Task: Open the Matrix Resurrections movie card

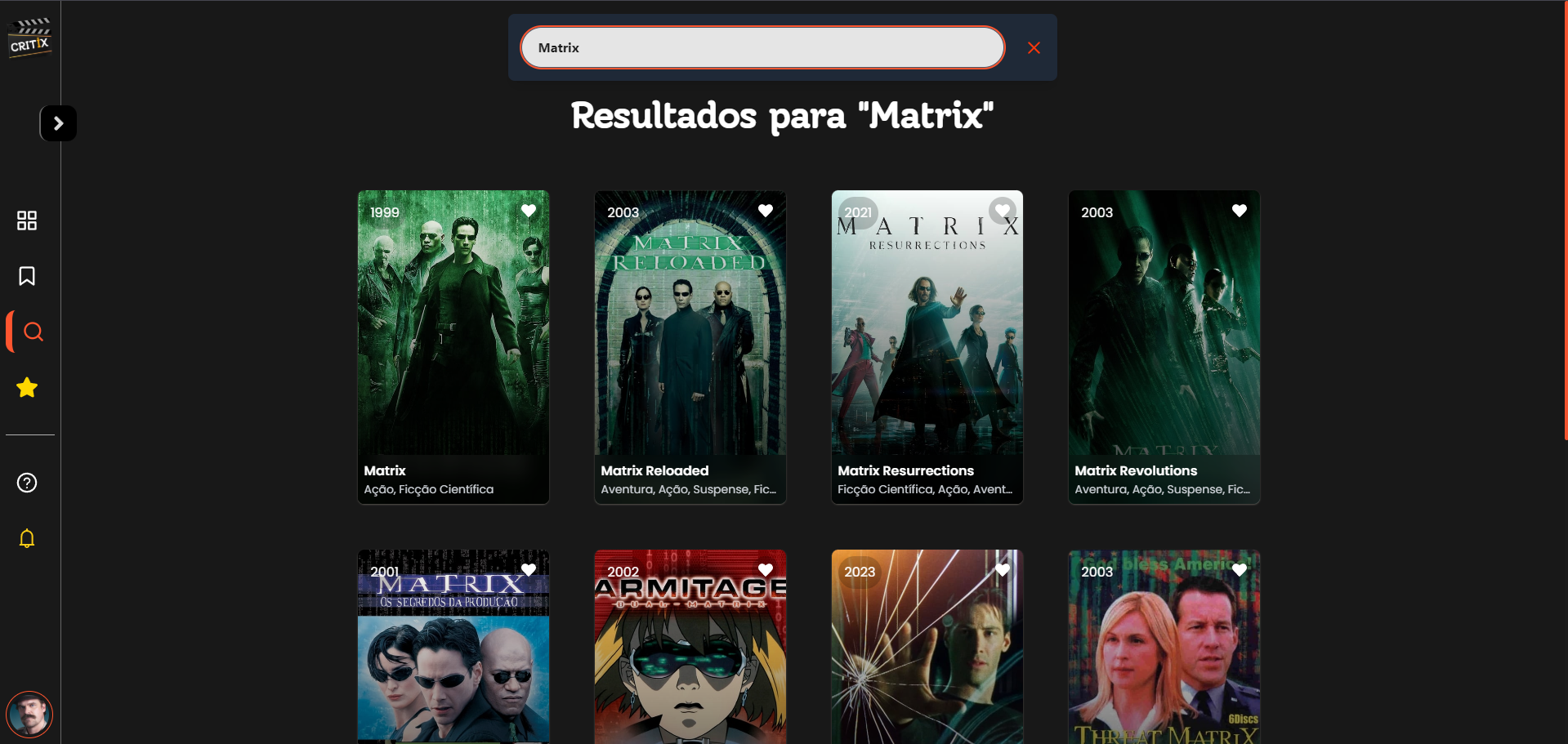Action: pyautogui.click(x=927, y=347)
